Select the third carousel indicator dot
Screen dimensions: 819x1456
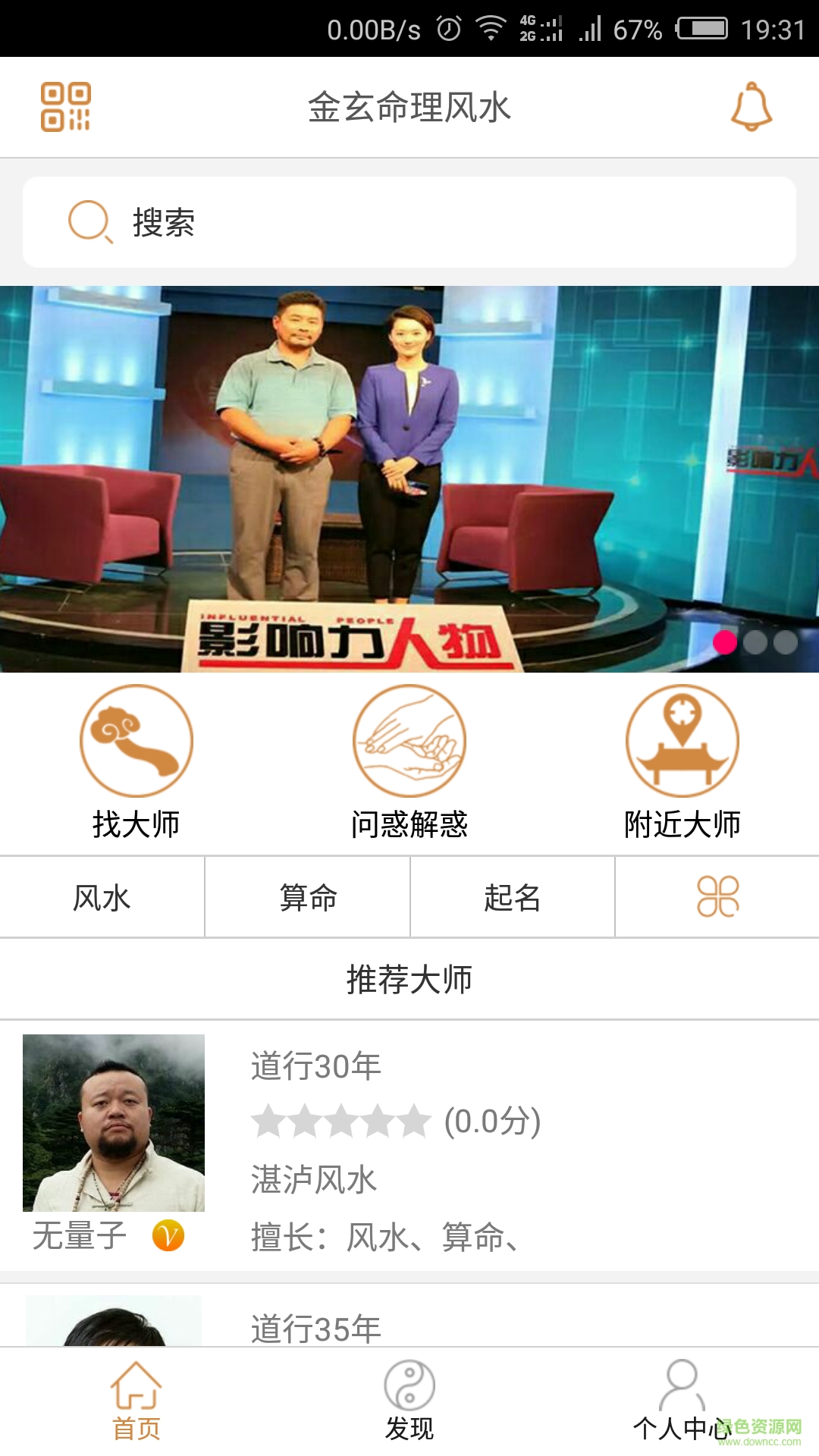(x=786, y=642)
